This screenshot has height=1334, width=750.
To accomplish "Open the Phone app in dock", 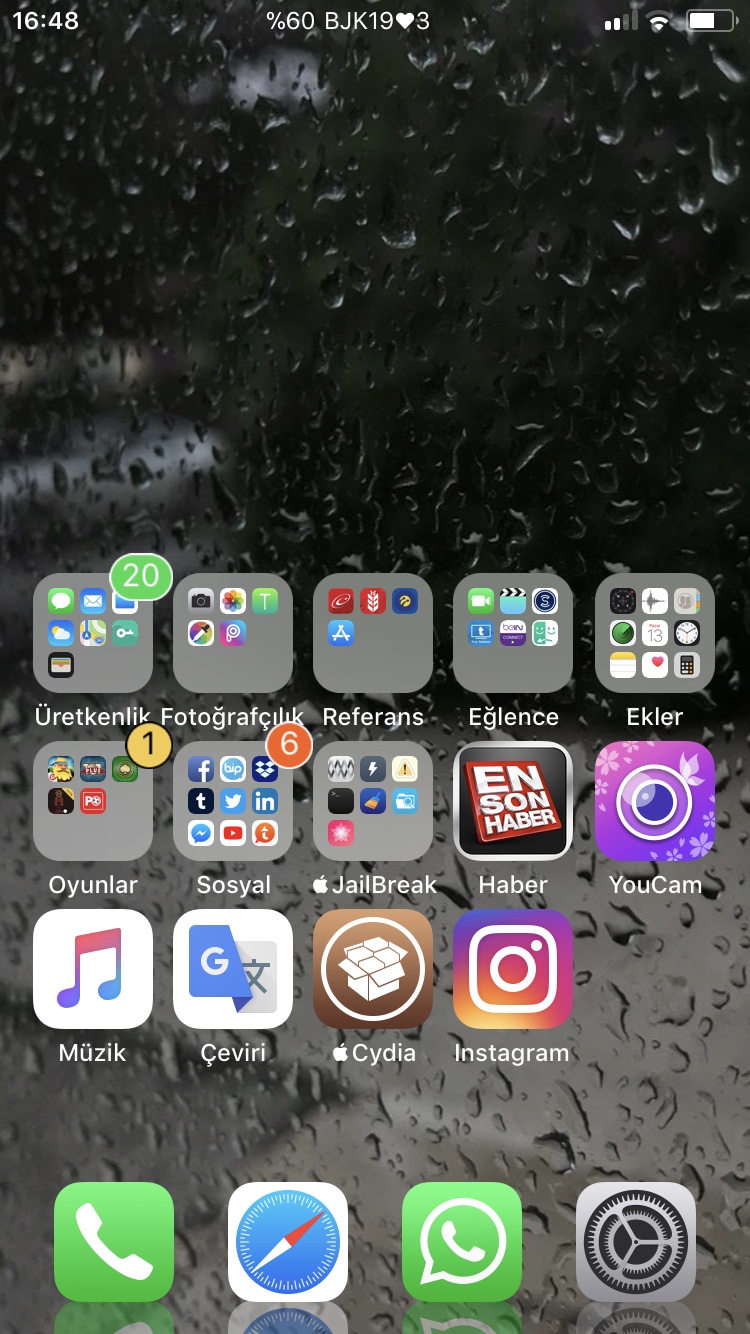I will tap(114, 1242).
